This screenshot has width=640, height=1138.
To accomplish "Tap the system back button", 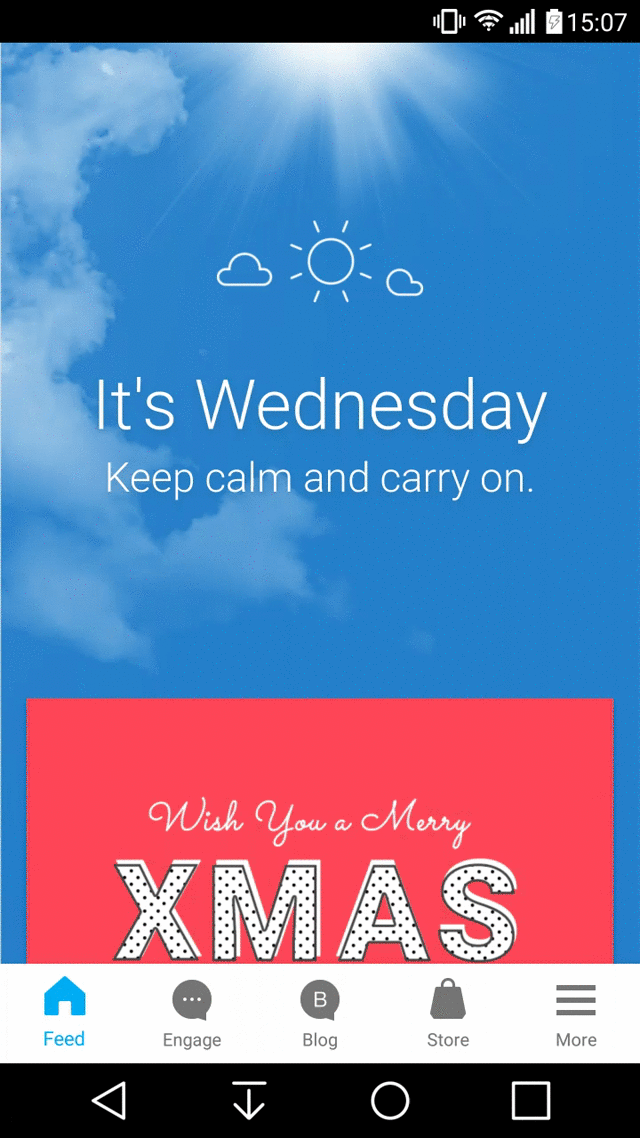I will tap(110, 1100).
